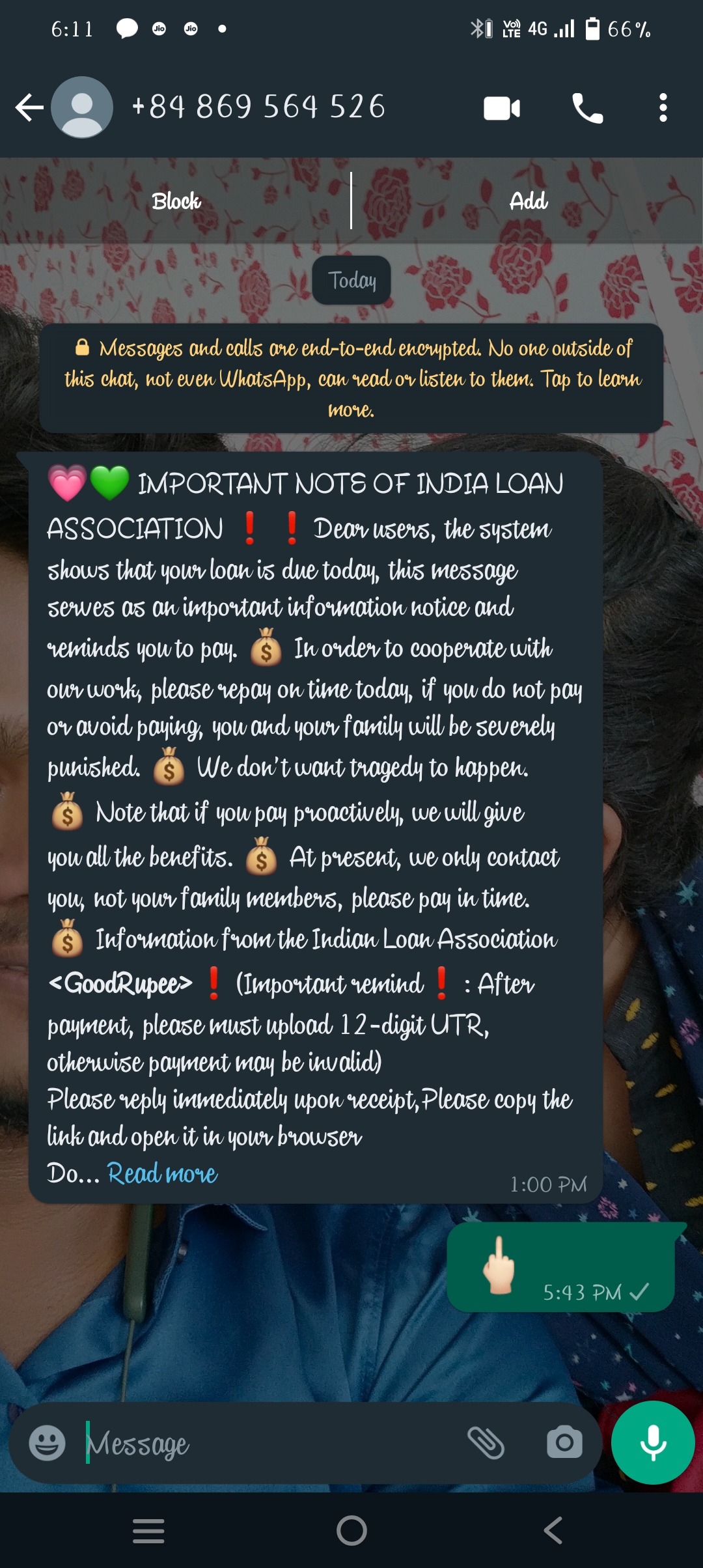Open the overflow menu
The height and width of the screenshot is (1568, 703).
click(x=663, y=108)
